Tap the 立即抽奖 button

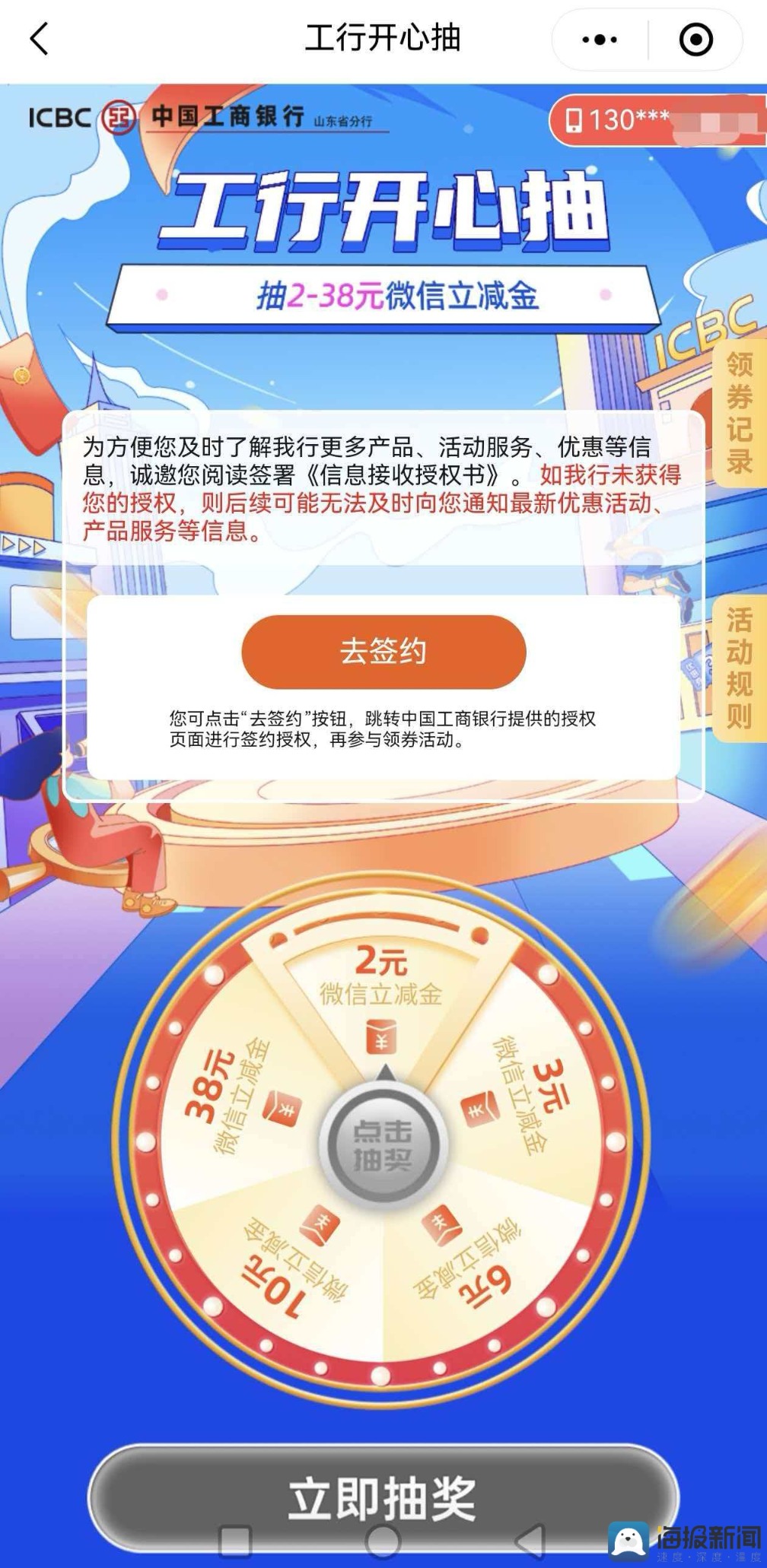click(x=383, y=1497)
